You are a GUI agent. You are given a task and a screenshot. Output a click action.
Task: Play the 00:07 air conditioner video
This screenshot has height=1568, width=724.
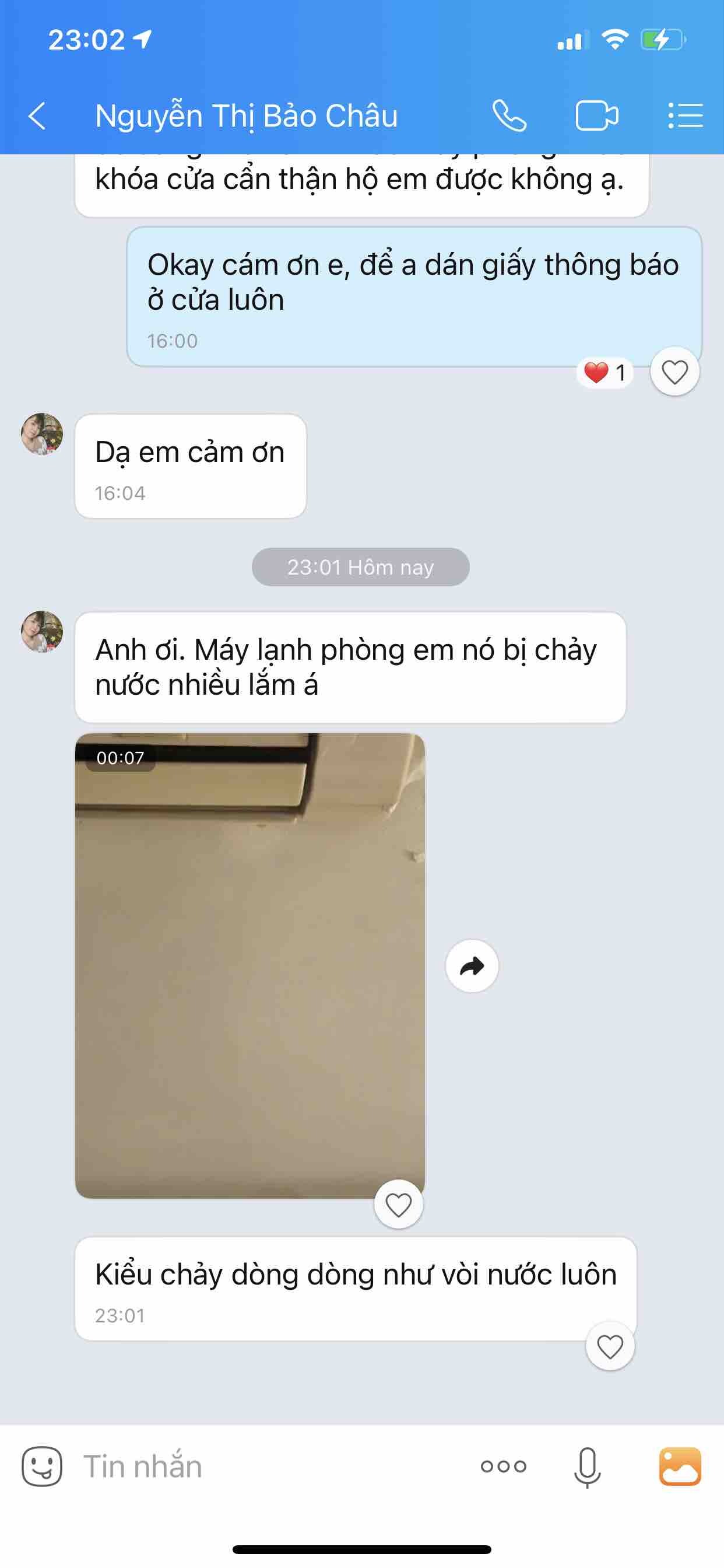pyautogui.click(x=249, y=966)
